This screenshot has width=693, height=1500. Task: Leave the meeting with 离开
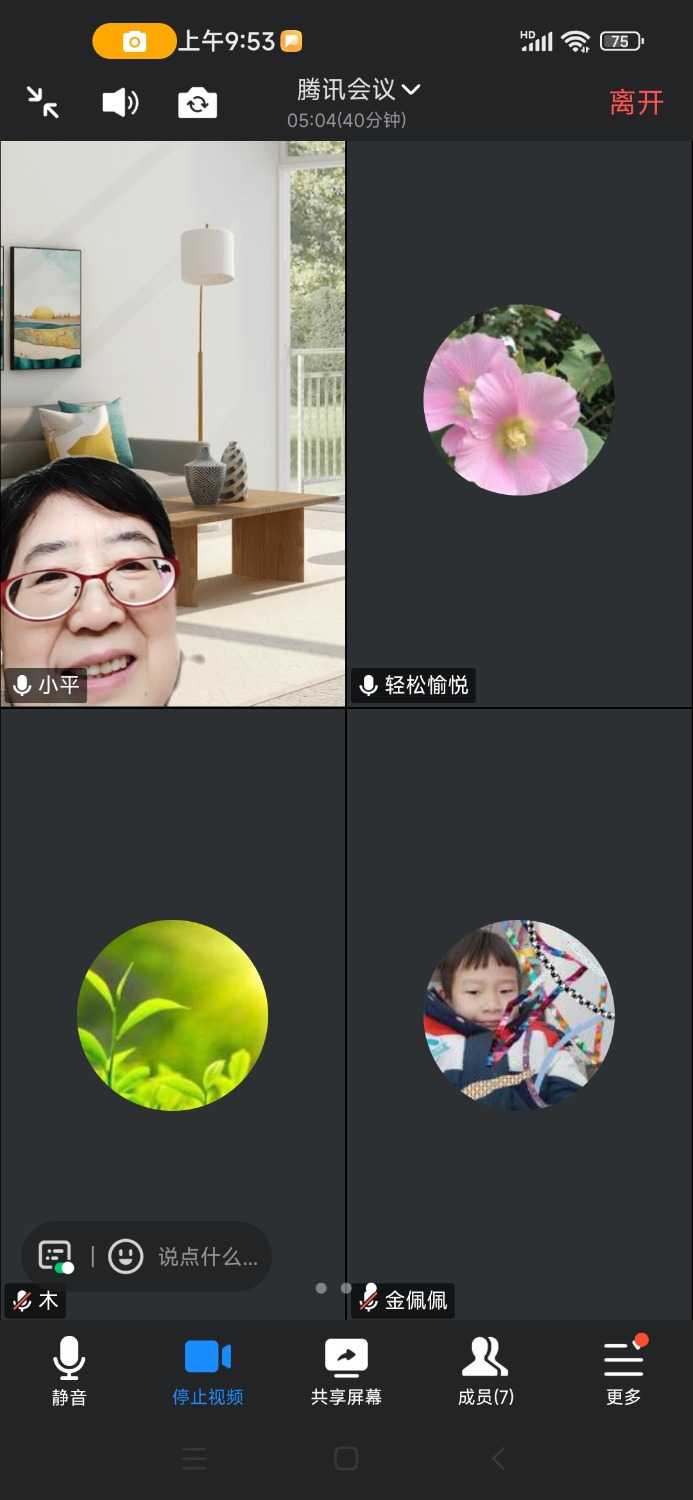point(636,102)
